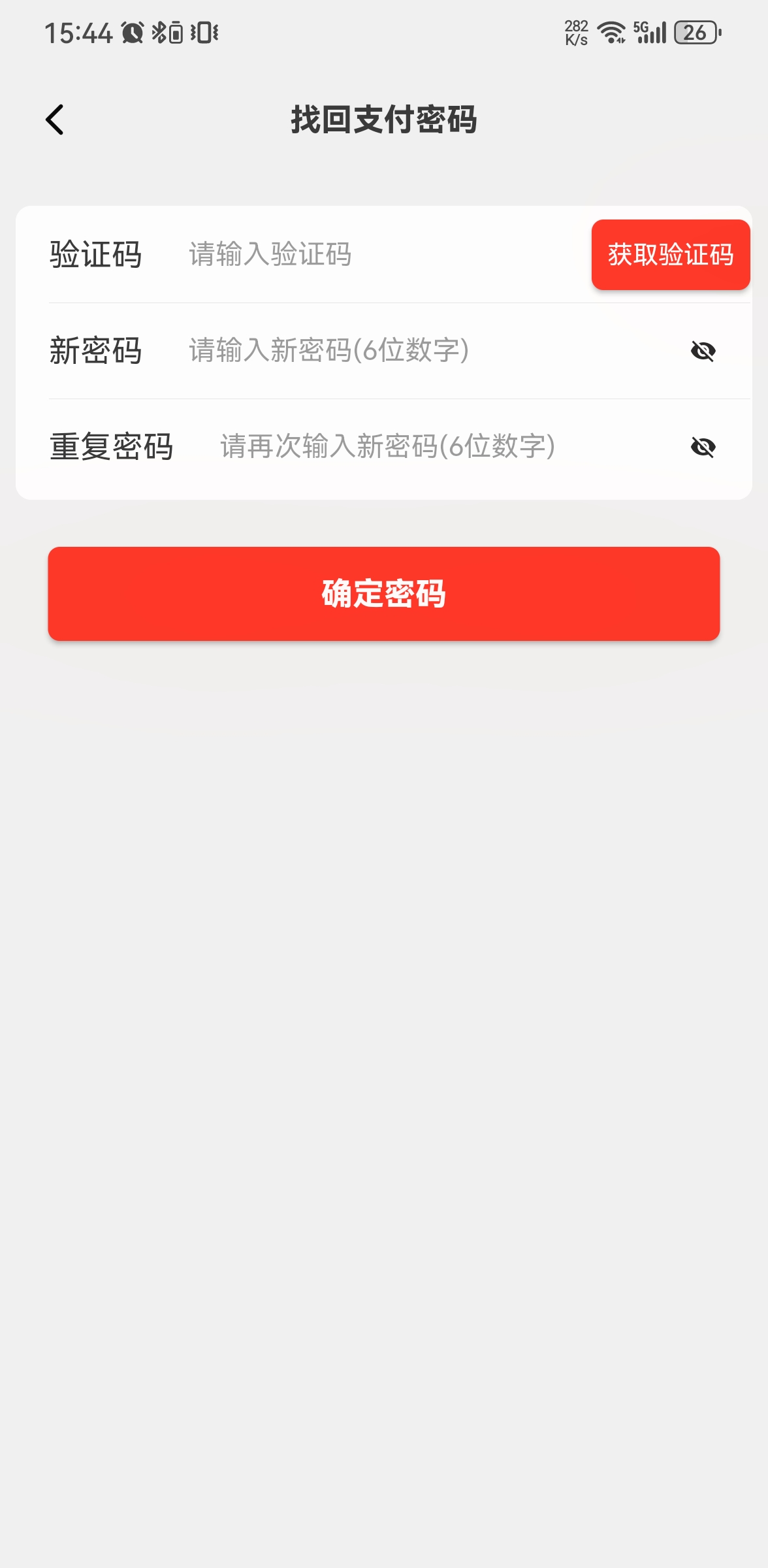Confirm with the 确定密码 button
The image size is (768, 1568).
pos(384,593)
